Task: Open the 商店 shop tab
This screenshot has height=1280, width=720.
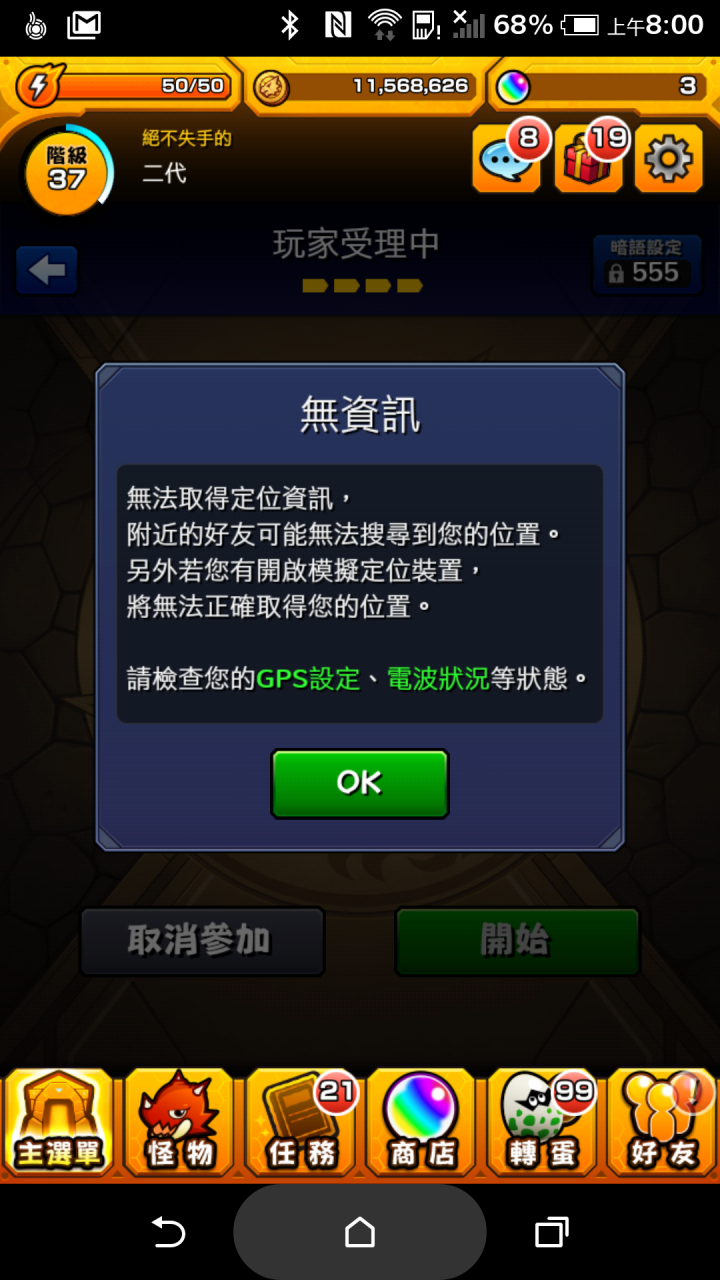Action: (x=420, y=1122)
